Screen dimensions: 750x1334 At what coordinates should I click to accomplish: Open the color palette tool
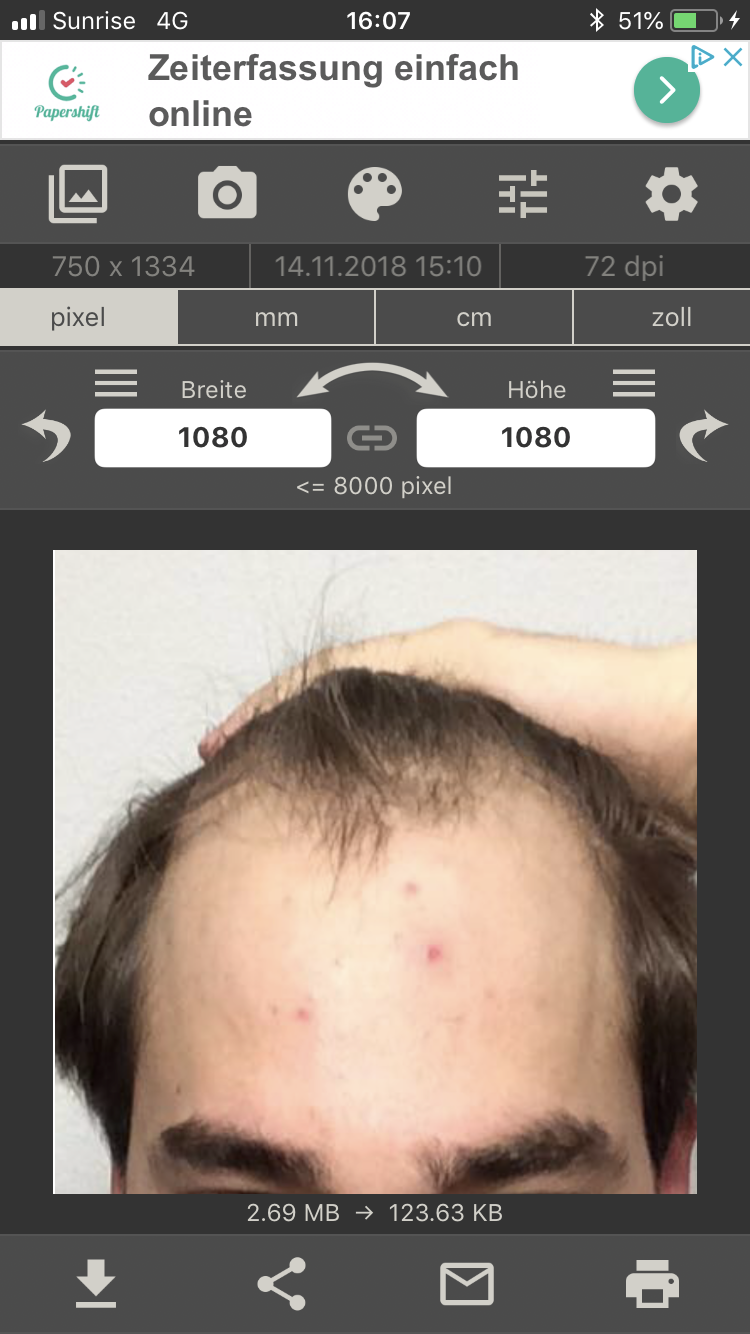point(375,194)
